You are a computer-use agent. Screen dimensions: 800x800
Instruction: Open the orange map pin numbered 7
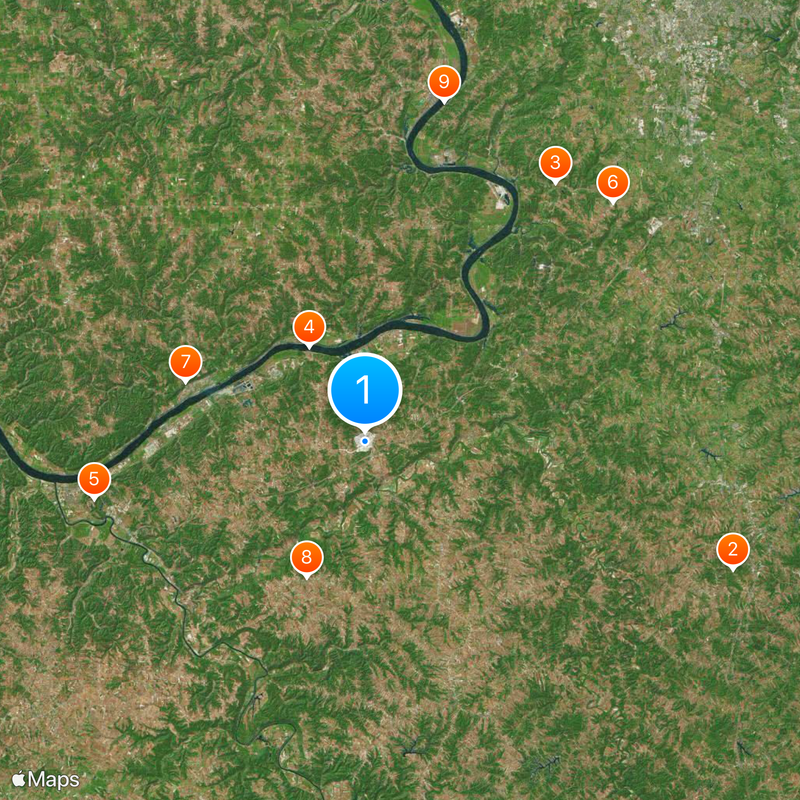click(185, 362)
